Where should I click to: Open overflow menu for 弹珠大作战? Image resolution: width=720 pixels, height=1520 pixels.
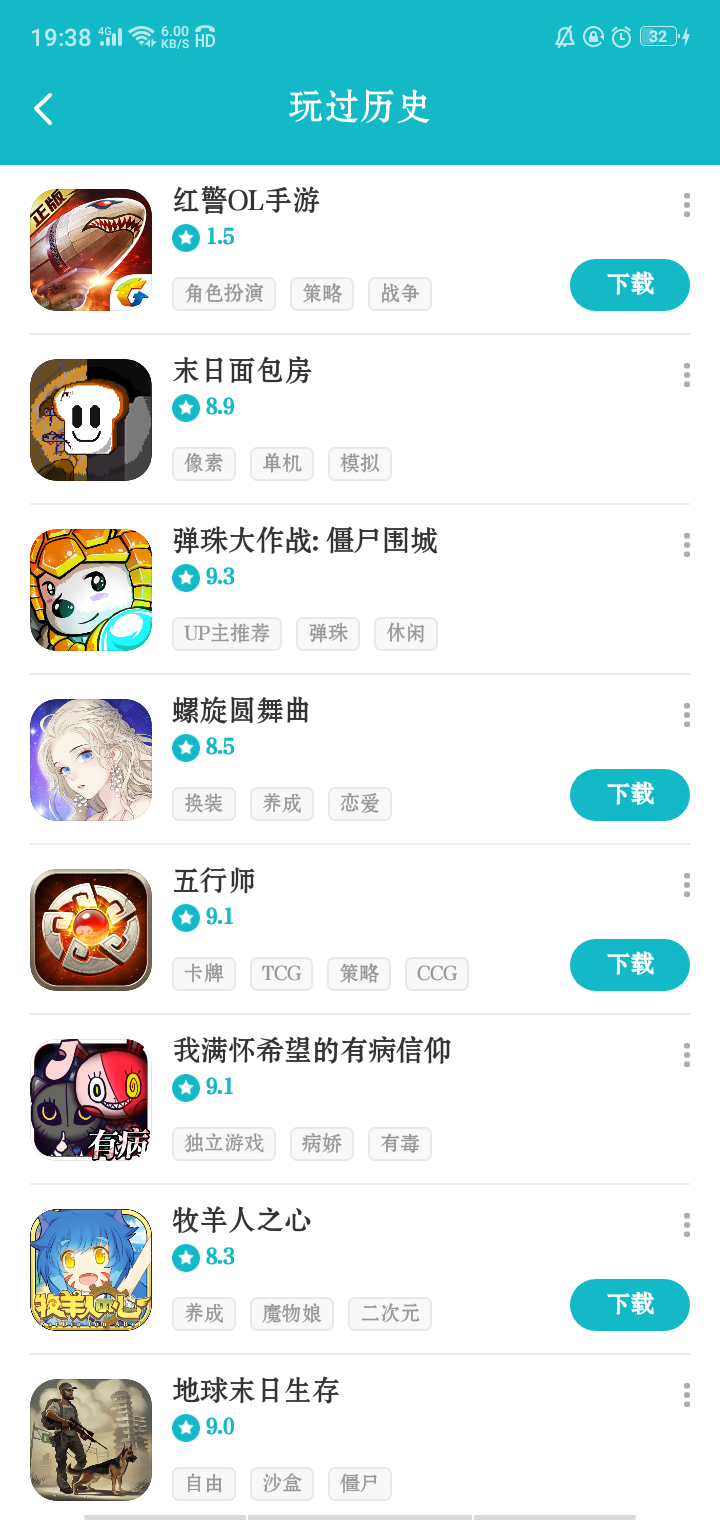(686, 545)
